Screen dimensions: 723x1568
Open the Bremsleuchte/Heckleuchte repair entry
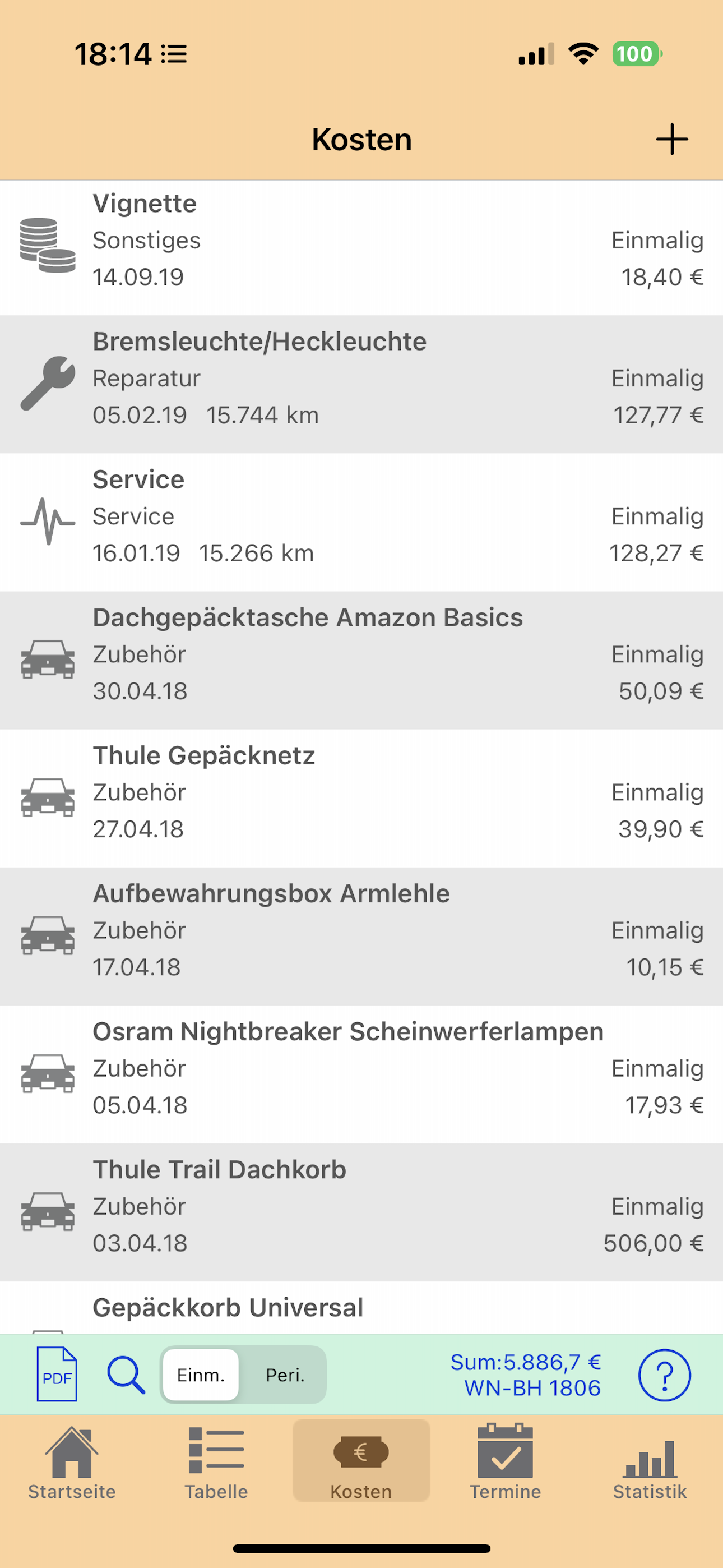click(361, 384)
